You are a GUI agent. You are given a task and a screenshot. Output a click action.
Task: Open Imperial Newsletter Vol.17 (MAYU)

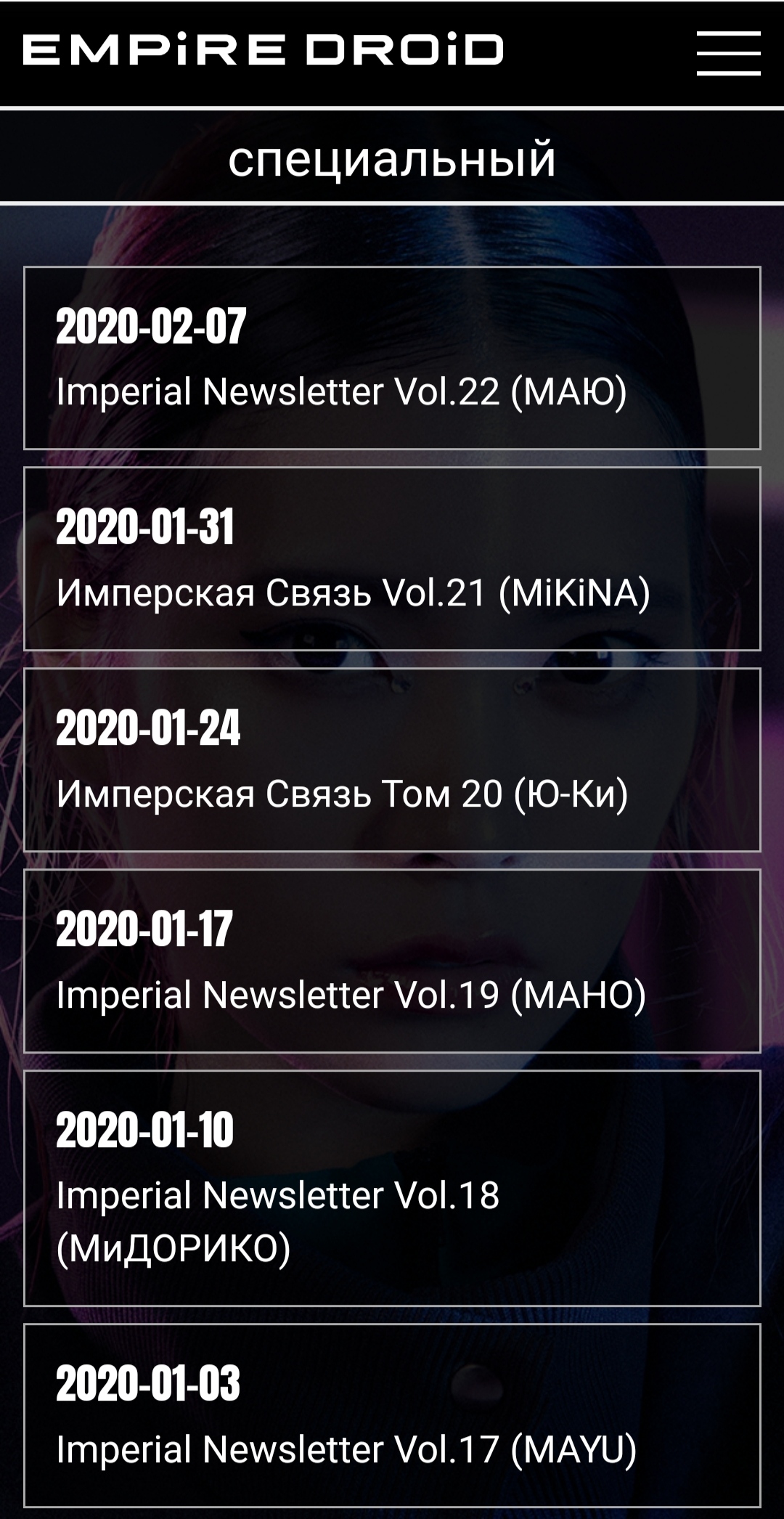tap(392, 1416)
